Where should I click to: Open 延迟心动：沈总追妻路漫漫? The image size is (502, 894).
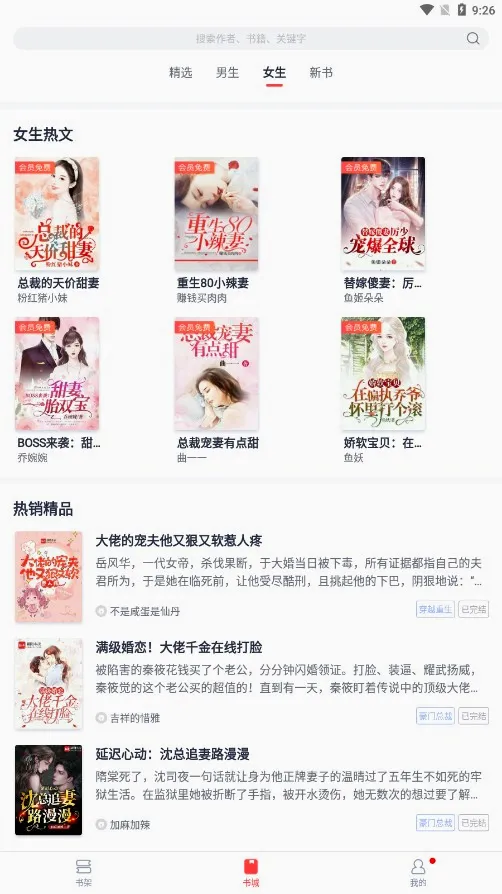pos(251,790)
